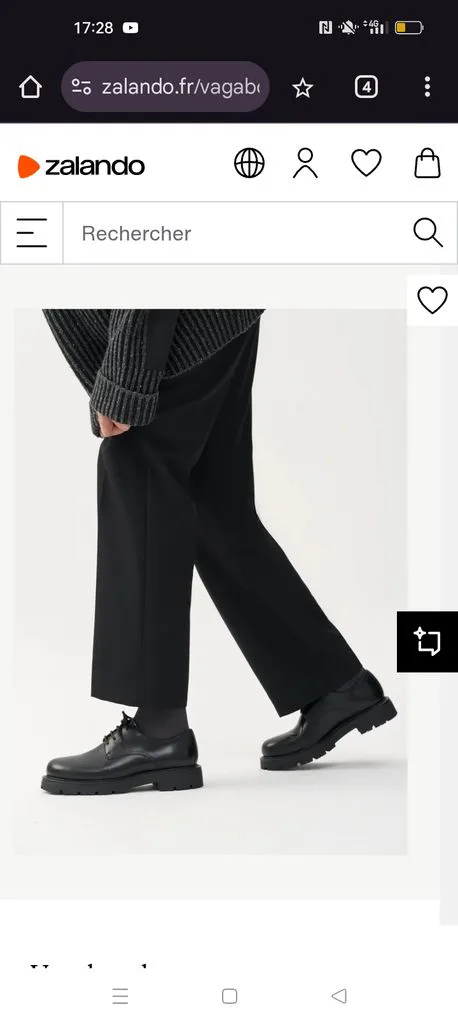Open the Zalando account profile

[305, 163]
